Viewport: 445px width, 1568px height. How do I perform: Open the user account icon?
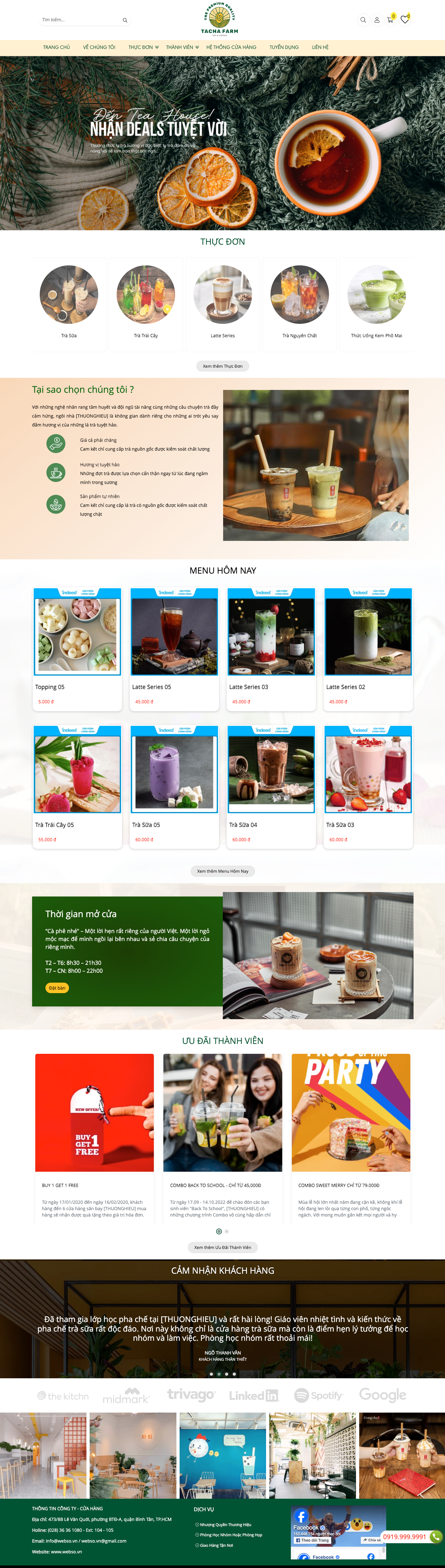[x=377, y=20]
